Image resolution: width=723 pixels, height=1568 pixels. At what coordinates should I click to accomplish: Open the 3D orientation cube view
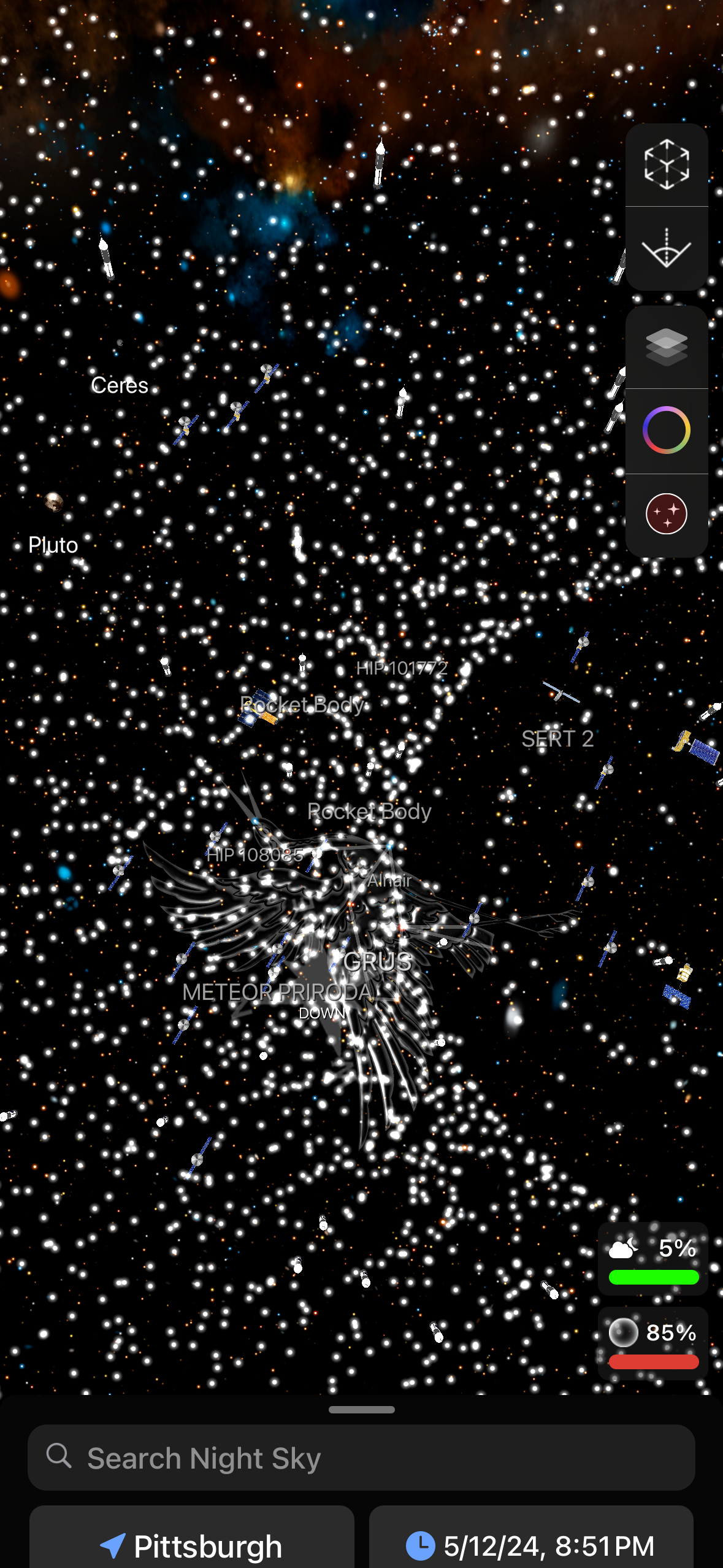point(666,165)
